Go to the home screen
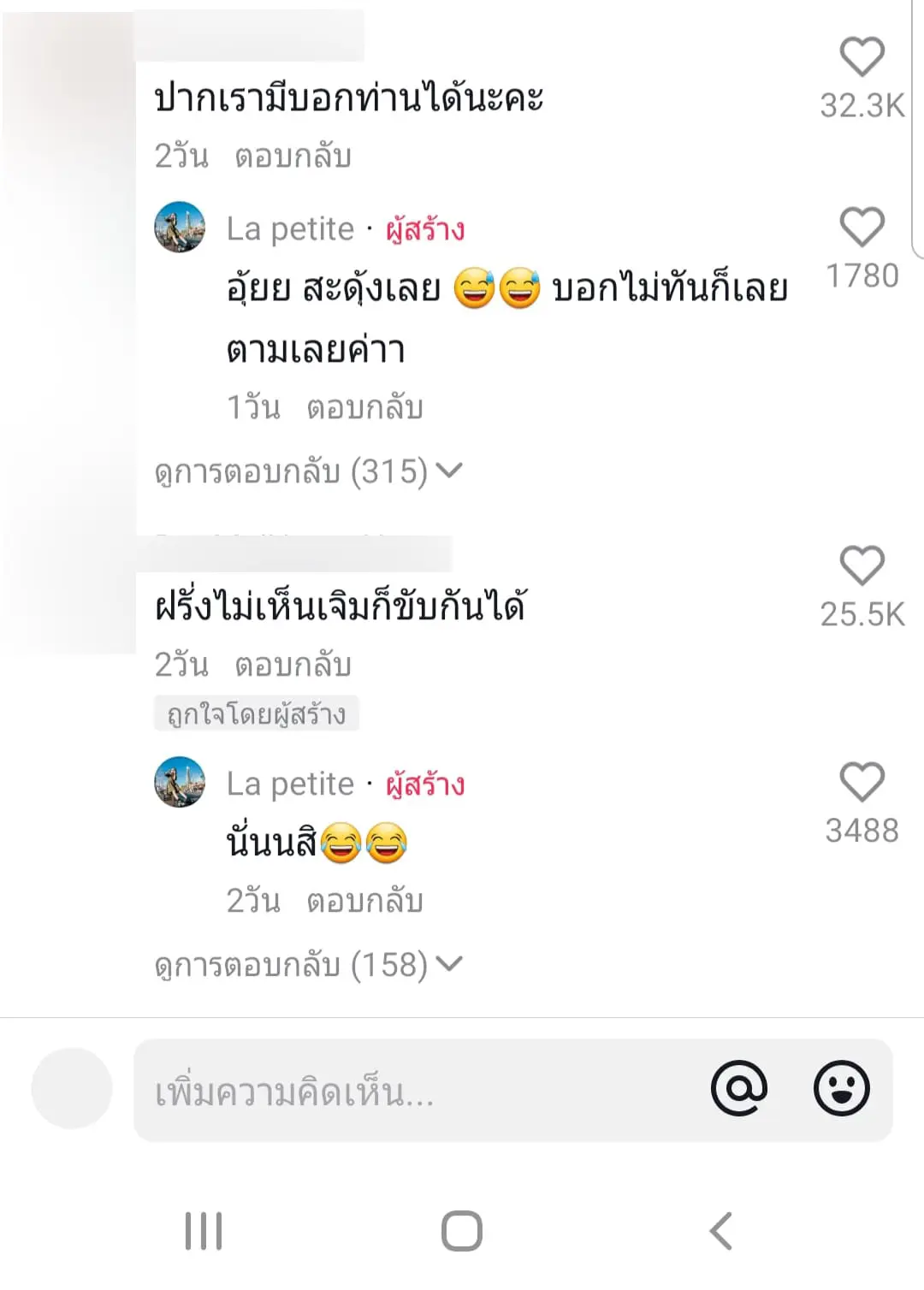The height and width of the screenshot is (1290, 924). point(462,1231)
